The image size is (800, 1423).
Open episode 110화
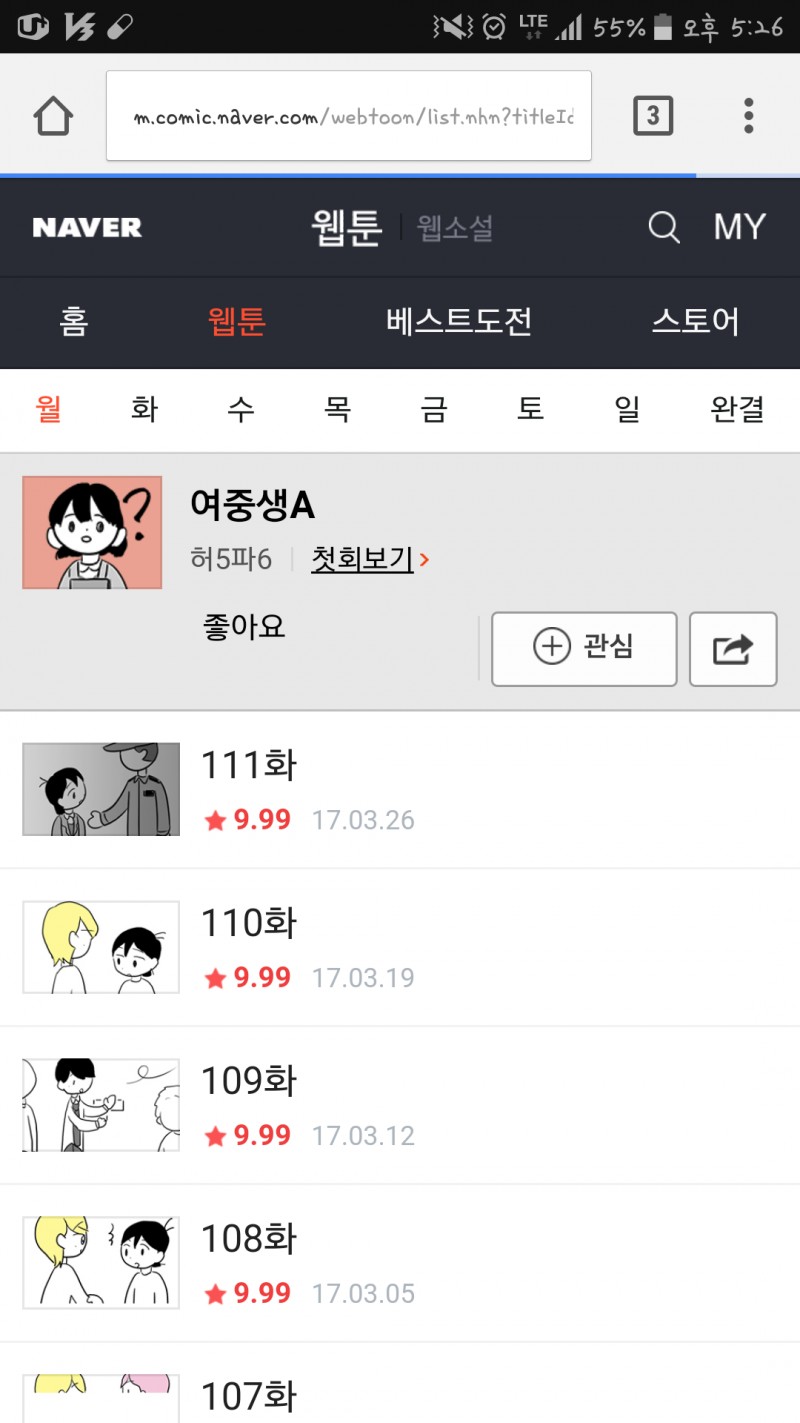247,922
